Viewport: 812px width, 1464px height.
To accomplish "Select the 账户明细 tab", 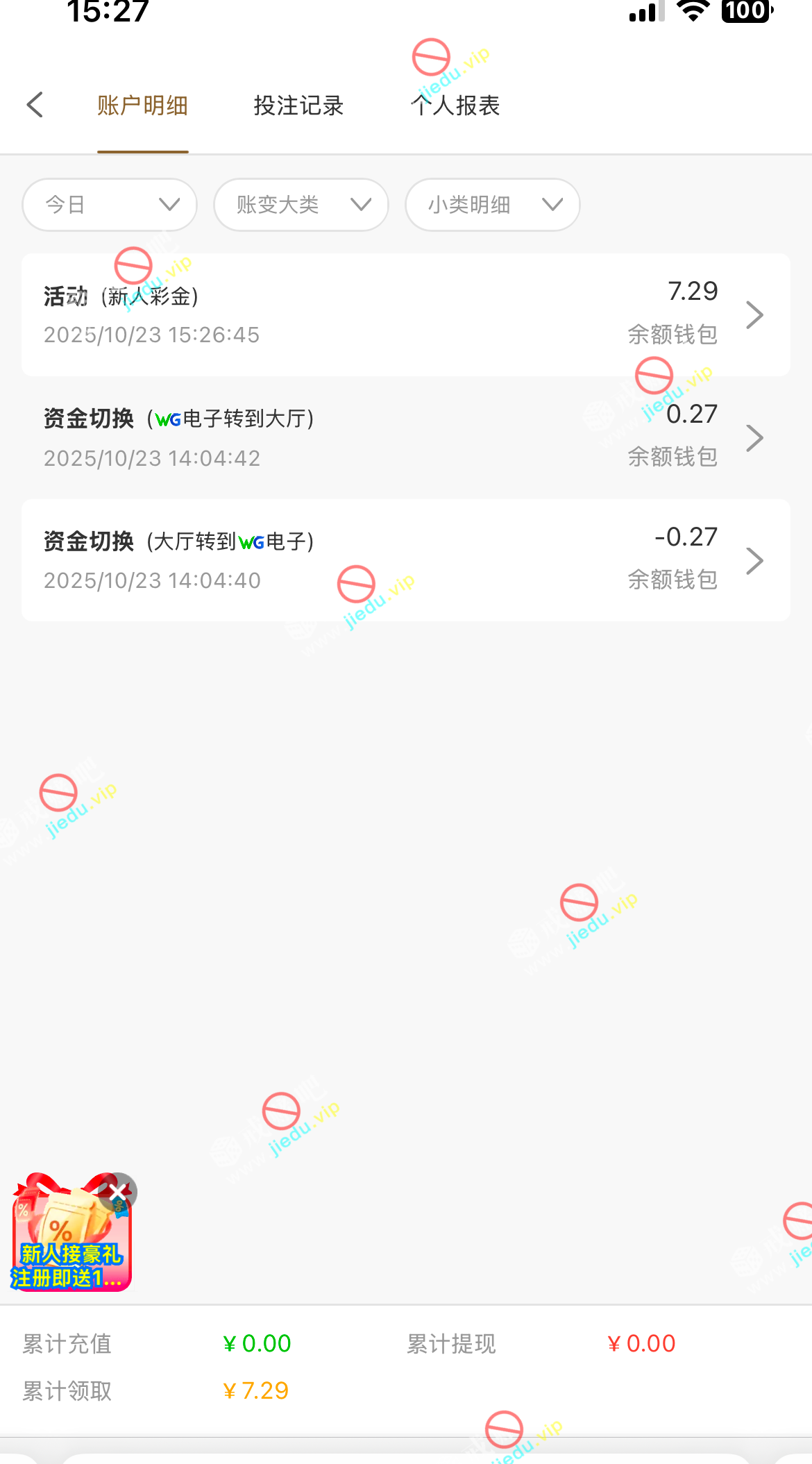I will pos(143,106).
